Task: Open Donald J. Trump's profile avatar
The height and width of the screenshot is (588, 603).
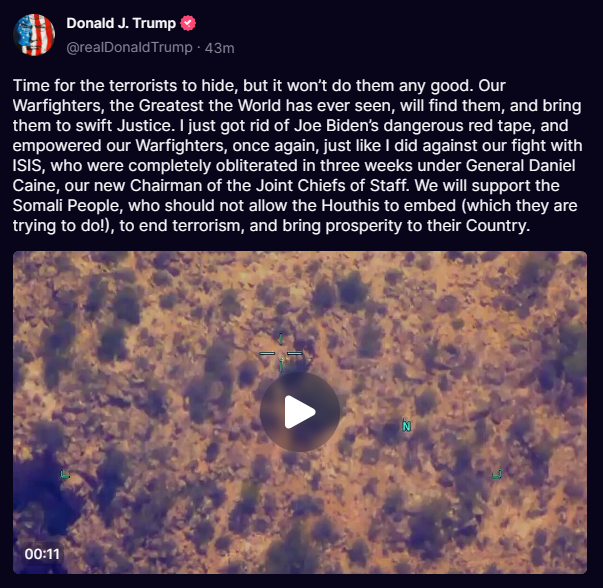Action: pyautogui.click(x=34, y=35)
